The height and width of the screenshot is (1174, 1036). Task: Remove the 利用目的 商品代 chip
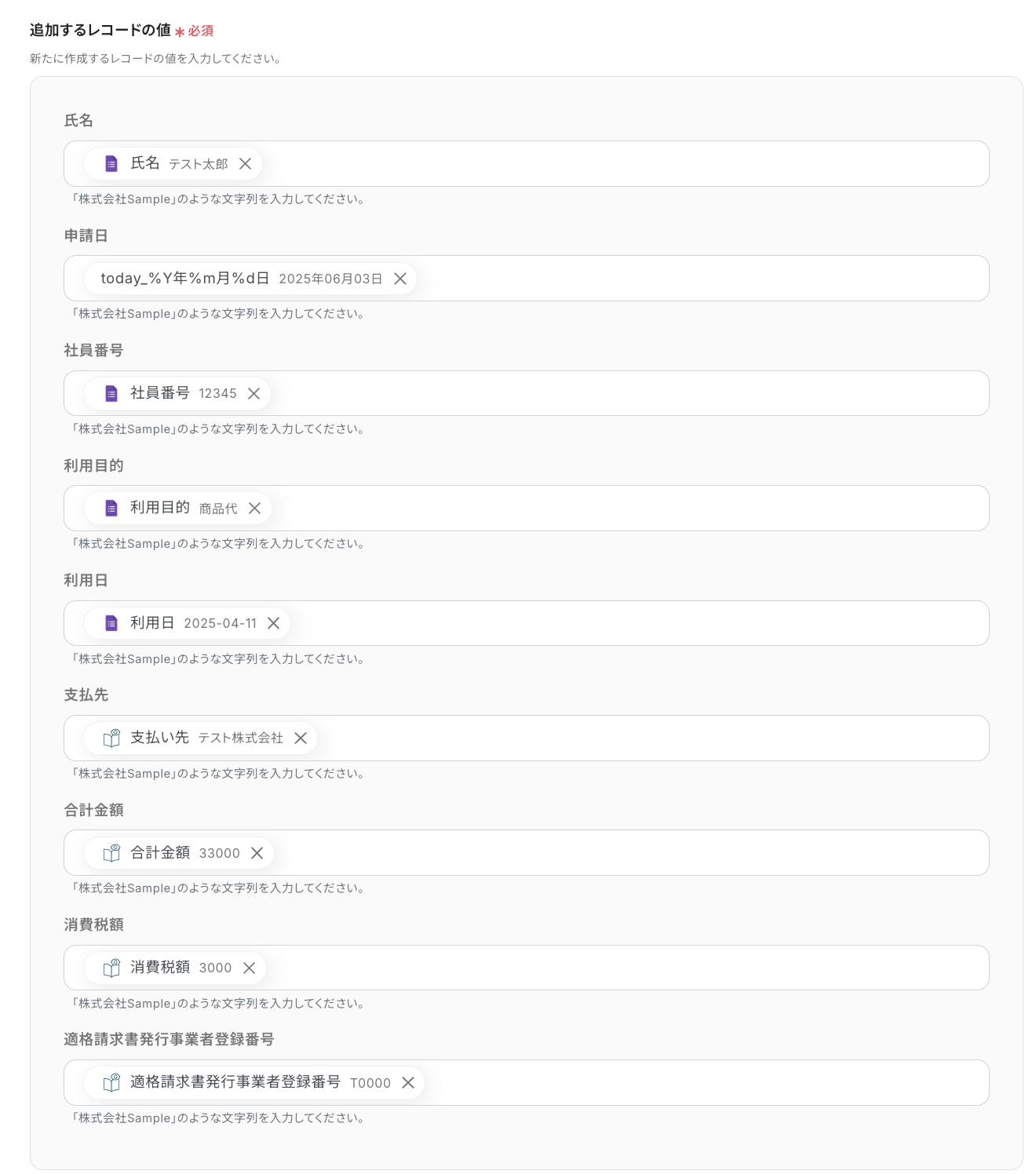(x=254, y=509)
